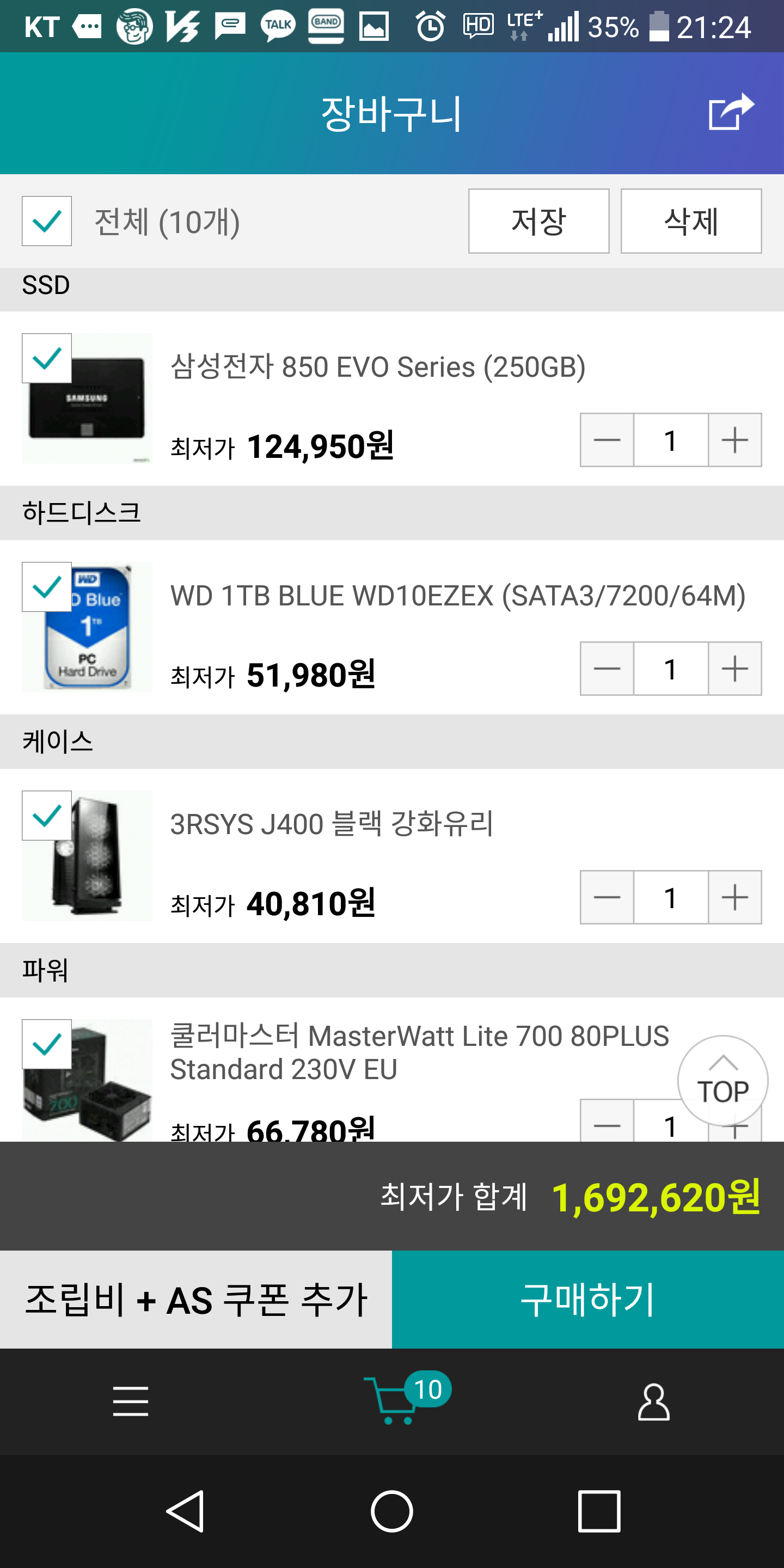The image size is (784, 1568).
Task: Uncheck the 전체 (10개) select-all checkbox
Action: click(47, 221)
